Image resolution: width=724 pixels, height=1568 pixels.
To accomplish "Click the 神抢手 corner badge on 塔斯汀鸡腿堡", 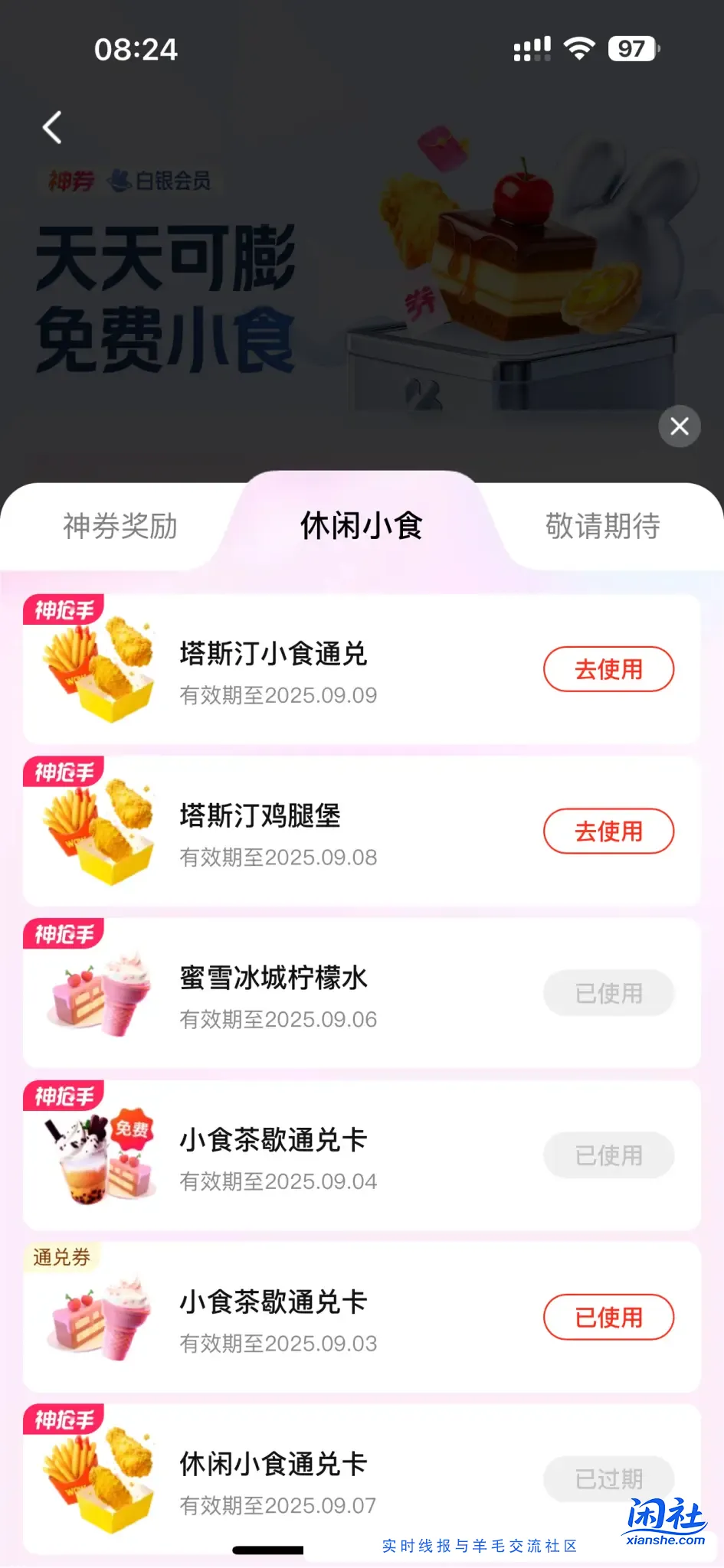I will 64,772.
